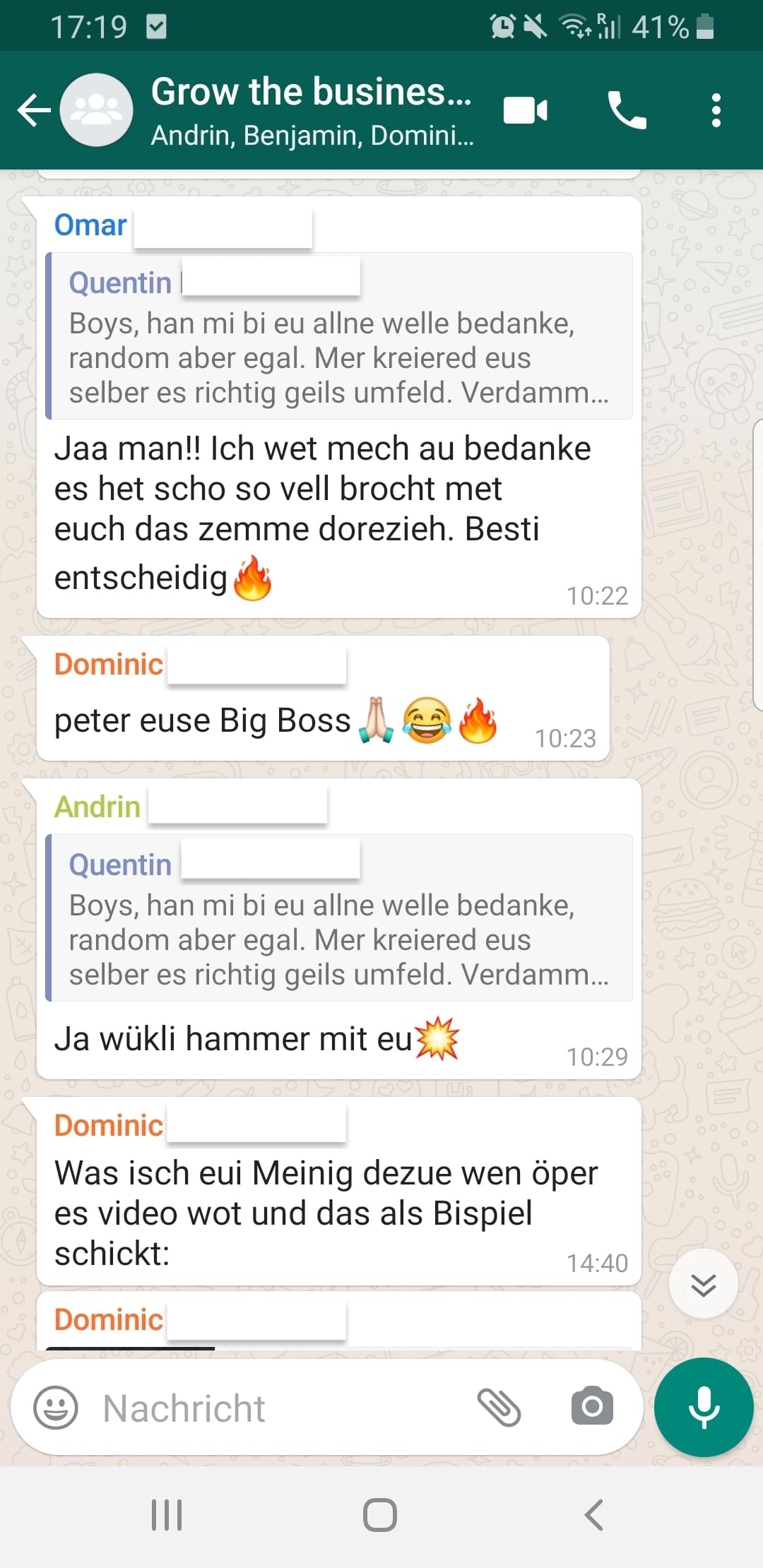Open the Grow the business group info
Image resolution: width=763 pixels, height=1568 pixels.
pyautogui.click(x=311, y=110)
